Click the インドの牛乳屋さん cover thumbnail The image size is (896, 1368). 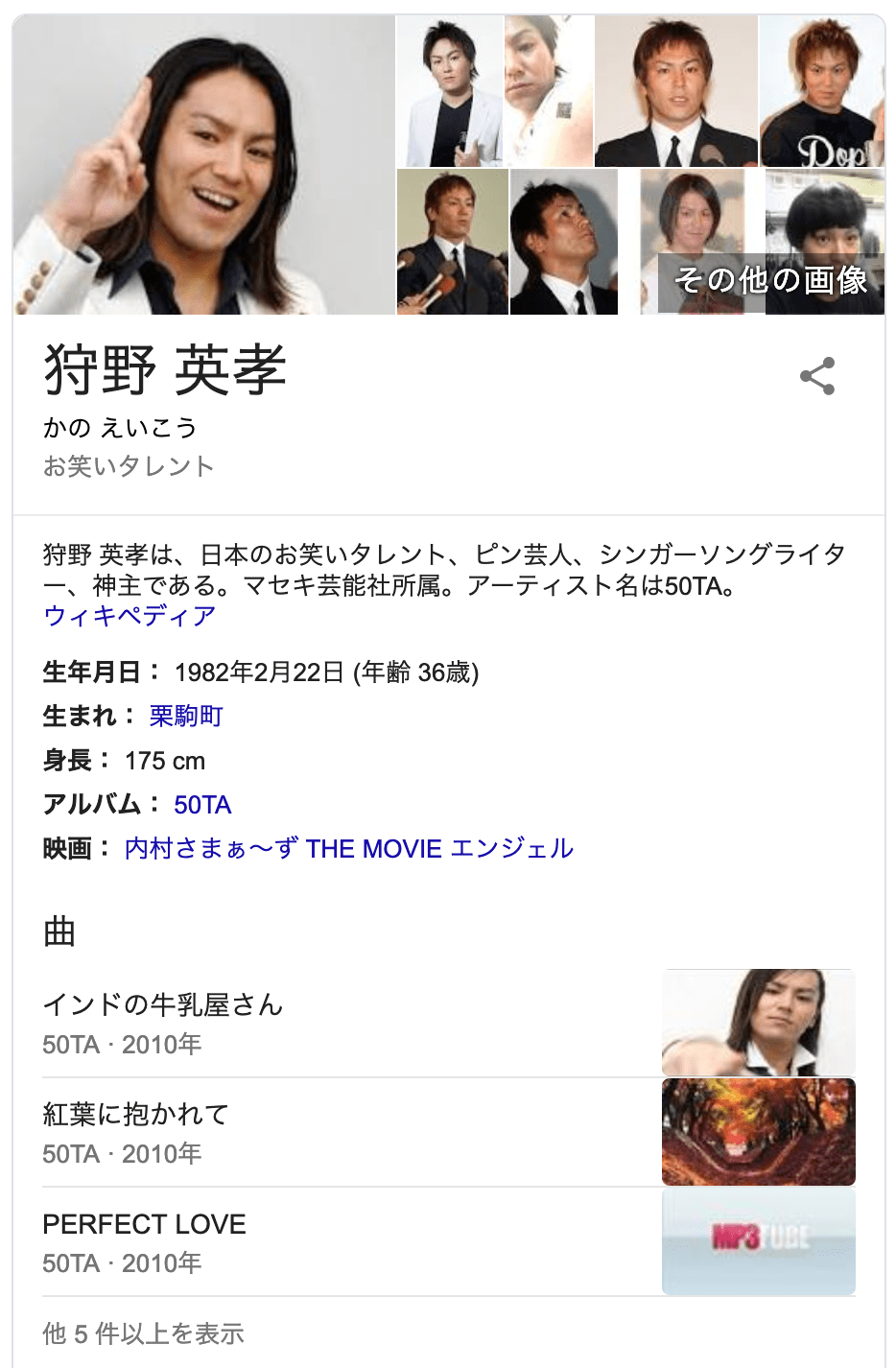tap(758, 1022)
